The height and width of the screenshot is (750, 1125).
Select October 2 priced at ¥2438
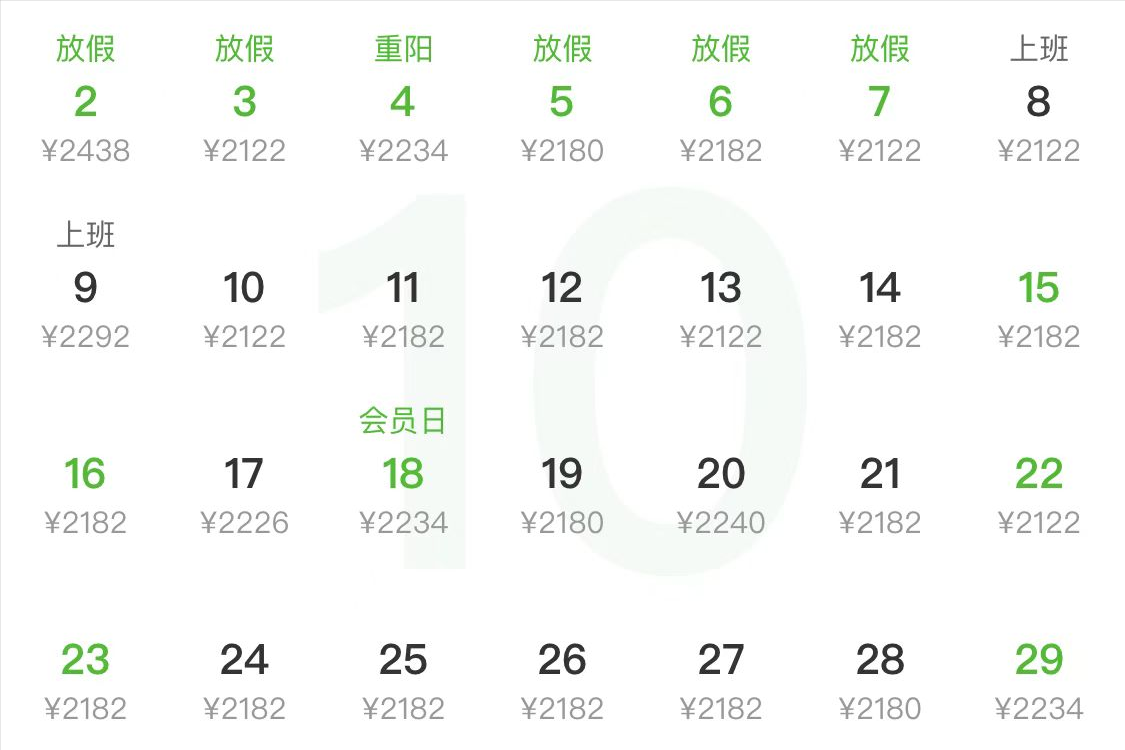(x=85, y=102)
